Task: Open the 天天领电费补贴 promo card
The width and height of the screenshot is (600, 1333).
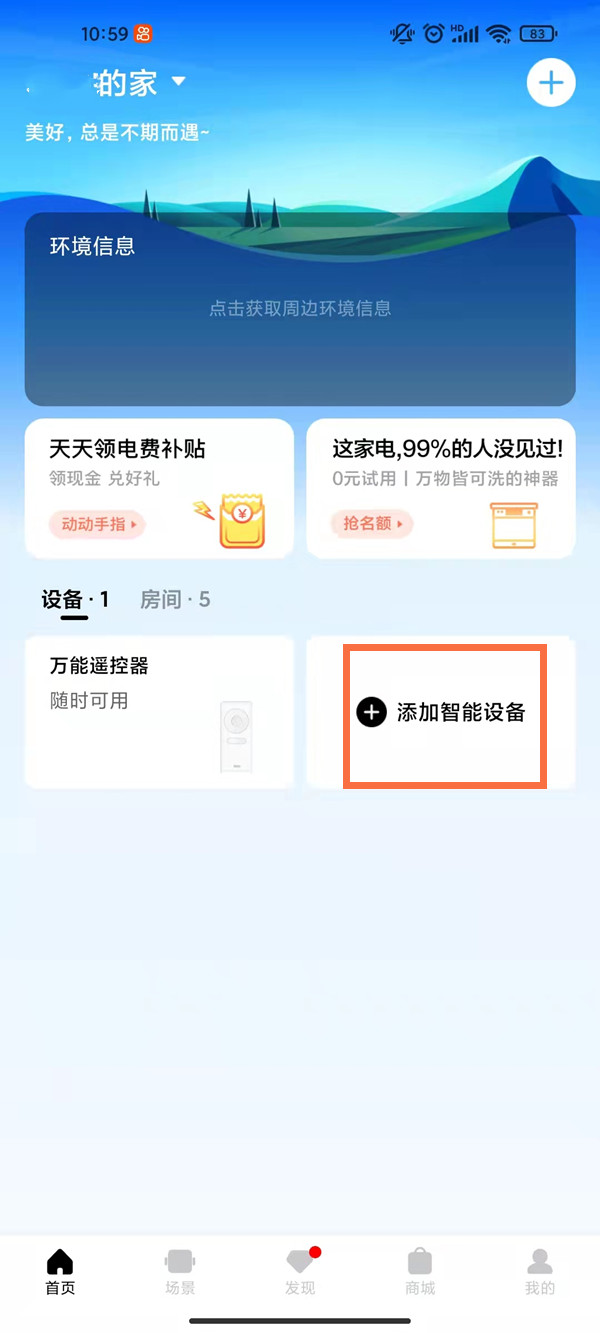Action: tap(159, 488)
